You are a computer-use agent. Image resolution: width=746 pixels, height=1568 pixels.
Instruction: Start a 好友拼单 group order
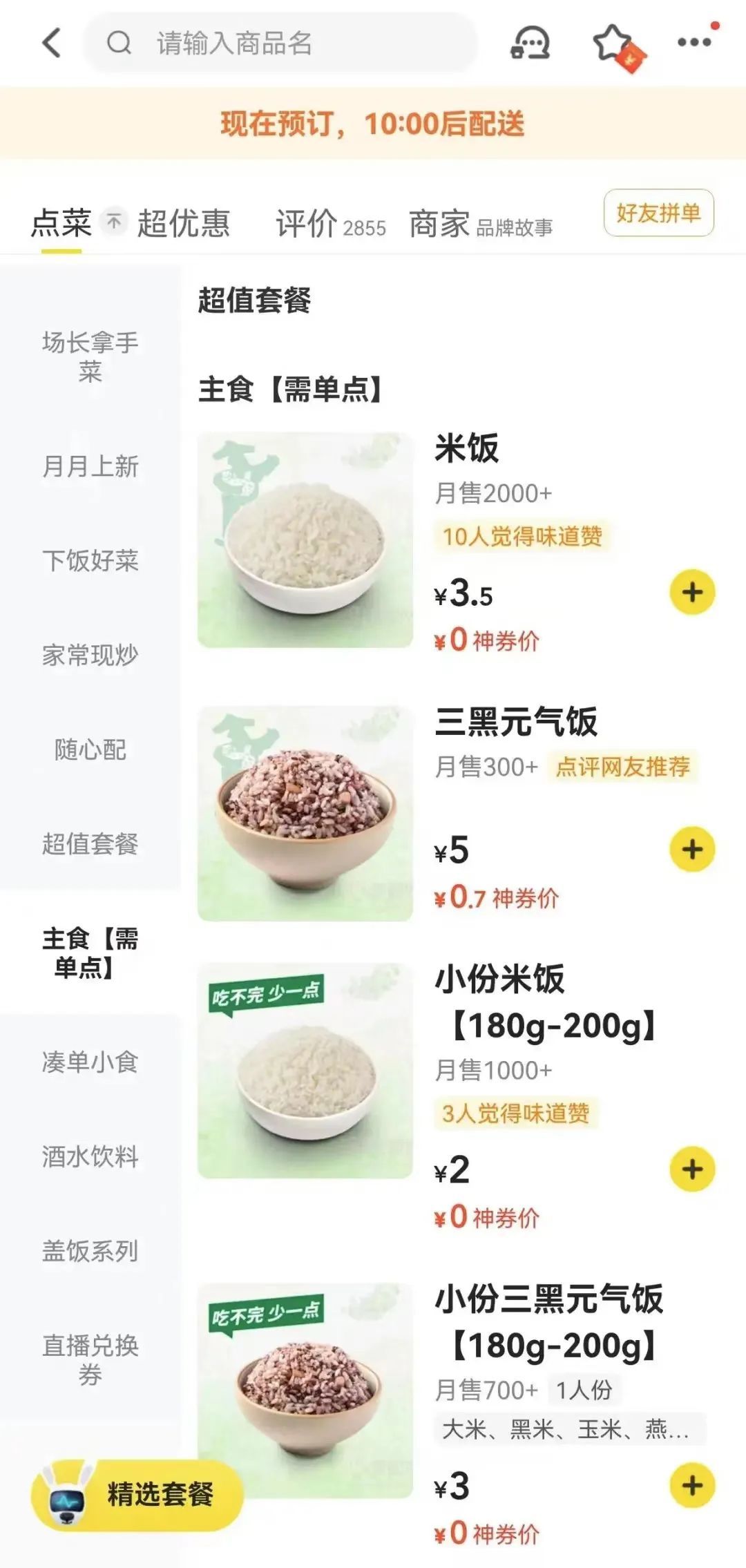point(658,213)
